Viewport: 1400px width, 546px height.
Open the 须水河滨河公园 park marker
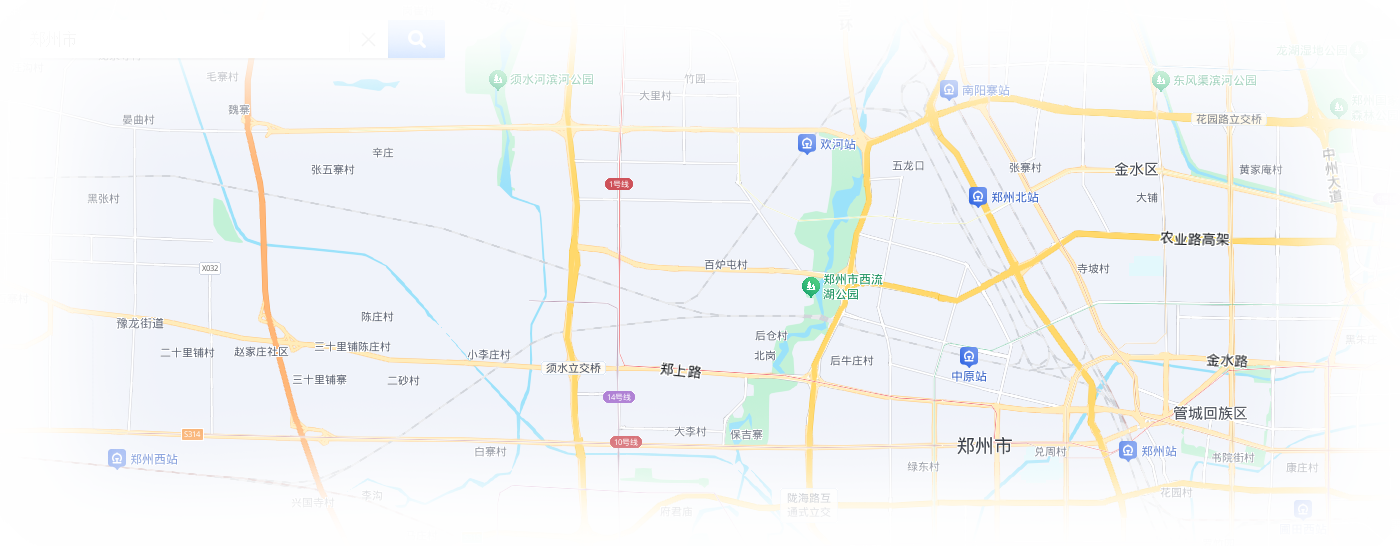pyautogui.click(x=497, y=79)
